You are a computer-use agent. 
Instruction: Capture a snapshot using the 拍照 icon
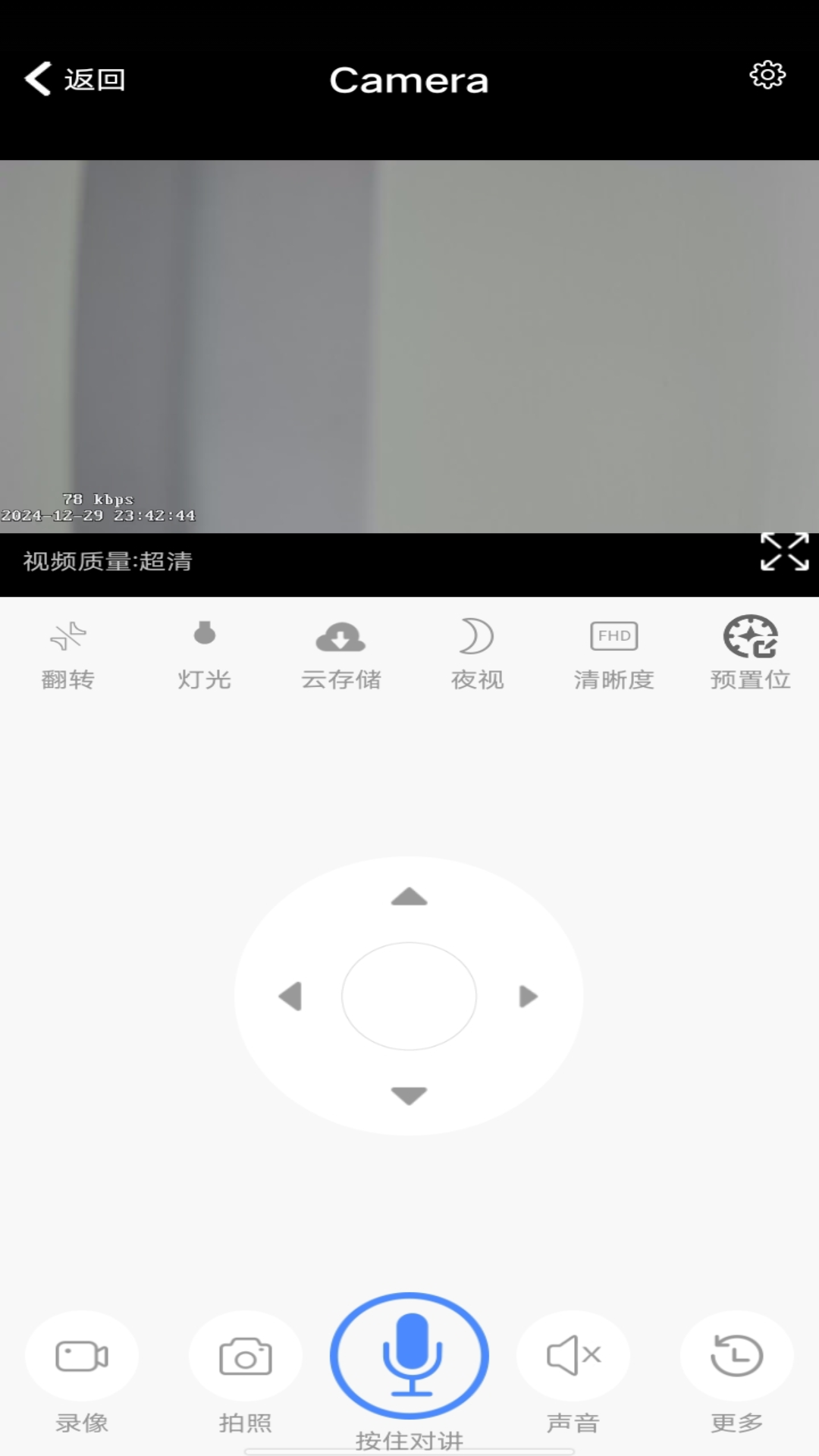point(245,1357)
